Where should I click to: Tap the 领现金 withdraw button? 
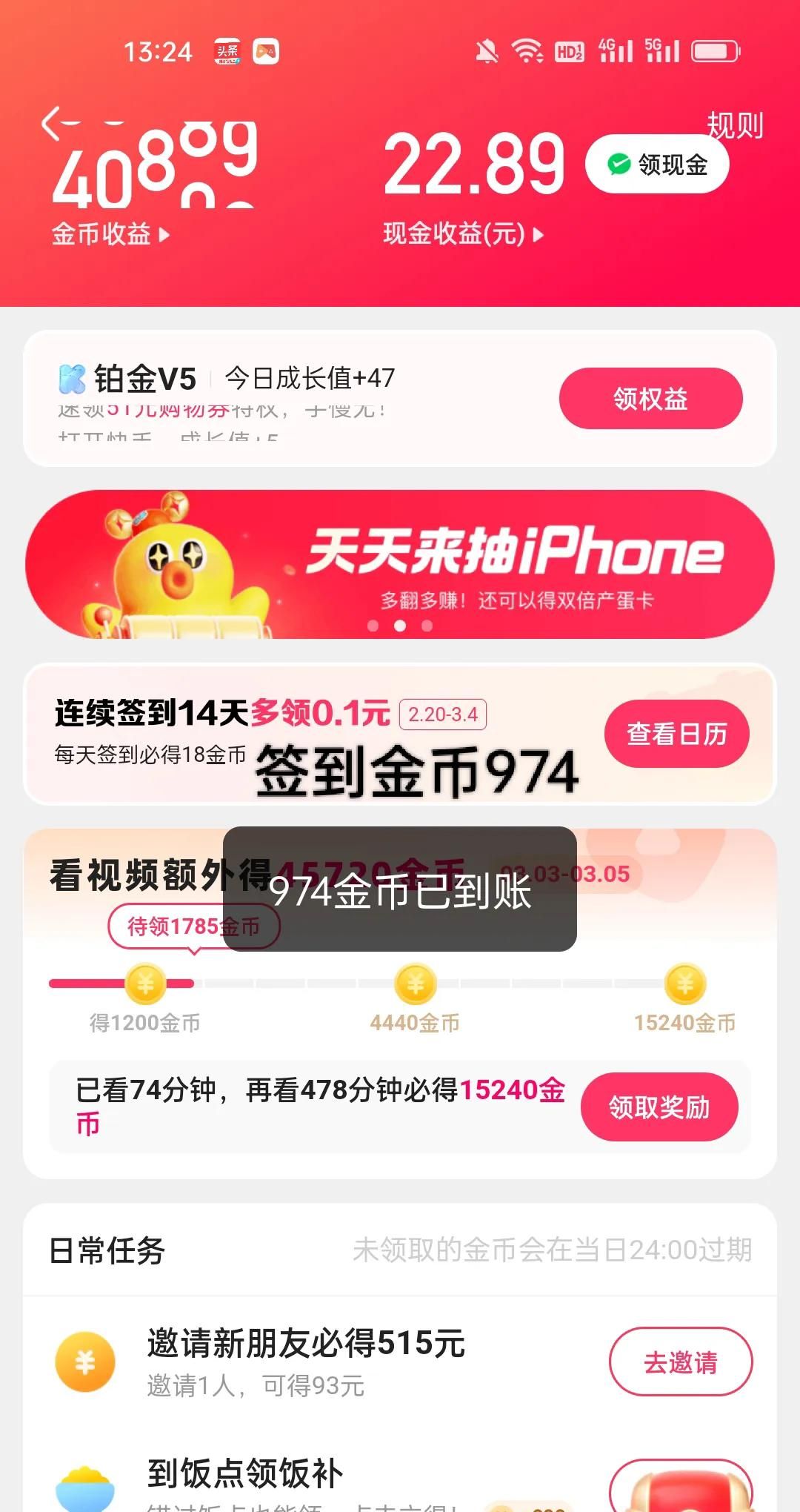click(x=657, y=165)
